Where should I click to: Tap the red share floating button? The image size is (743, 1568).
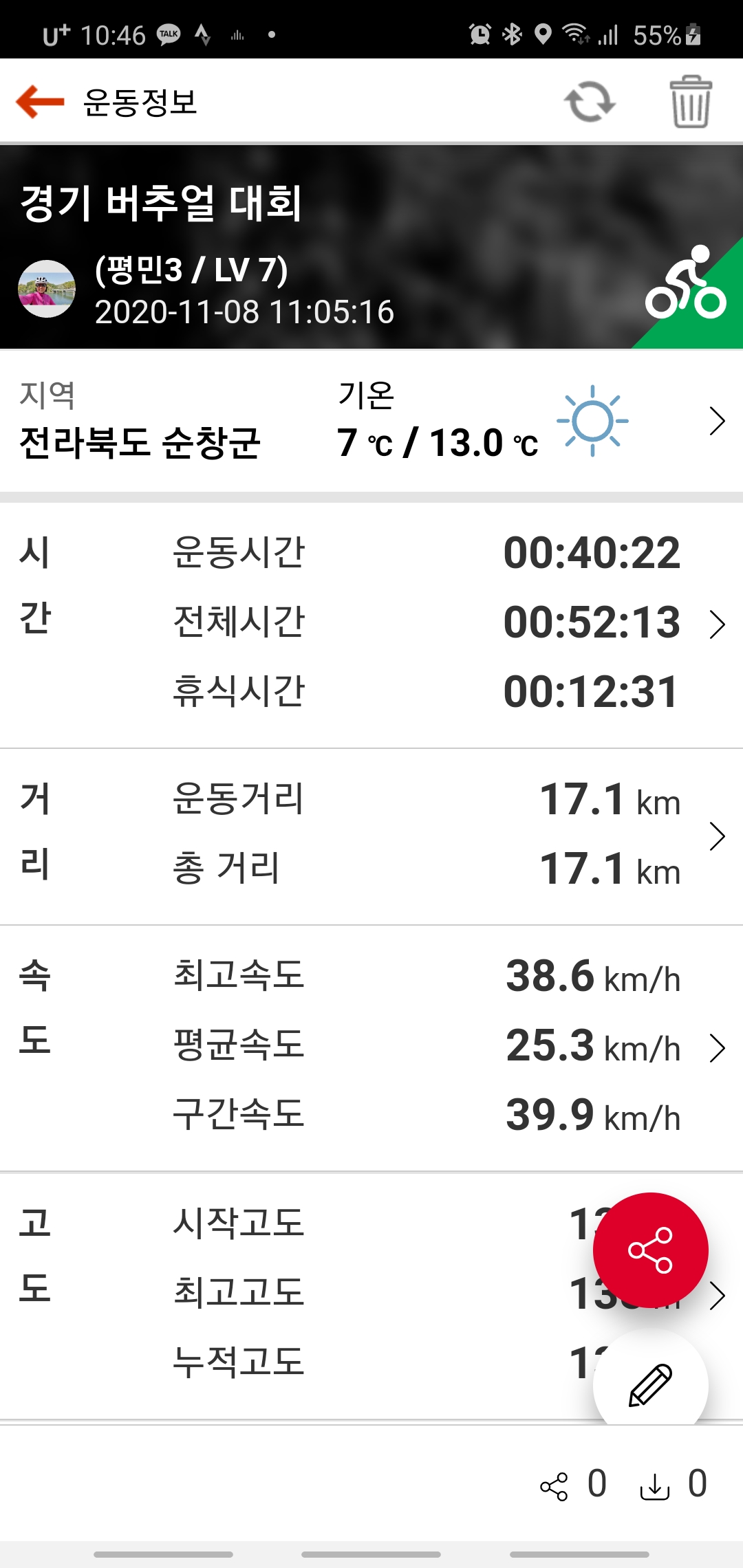[650, 1250]
